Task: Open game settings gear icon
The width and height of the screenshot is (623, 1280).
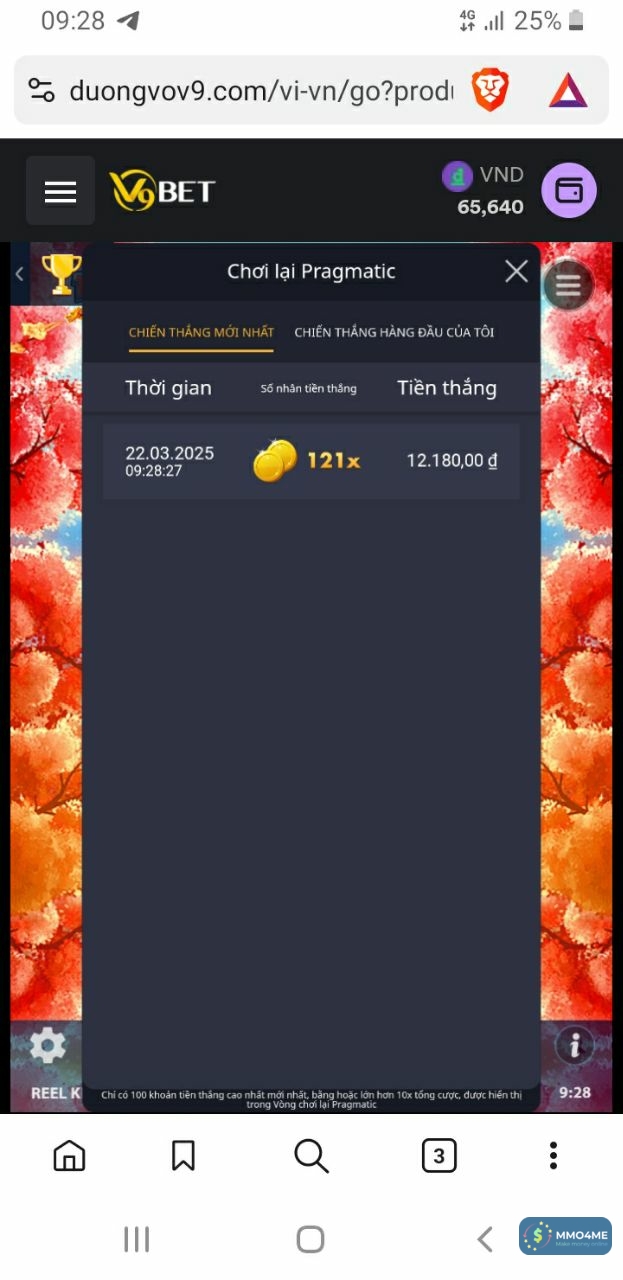Action: tap(47, 1046)
